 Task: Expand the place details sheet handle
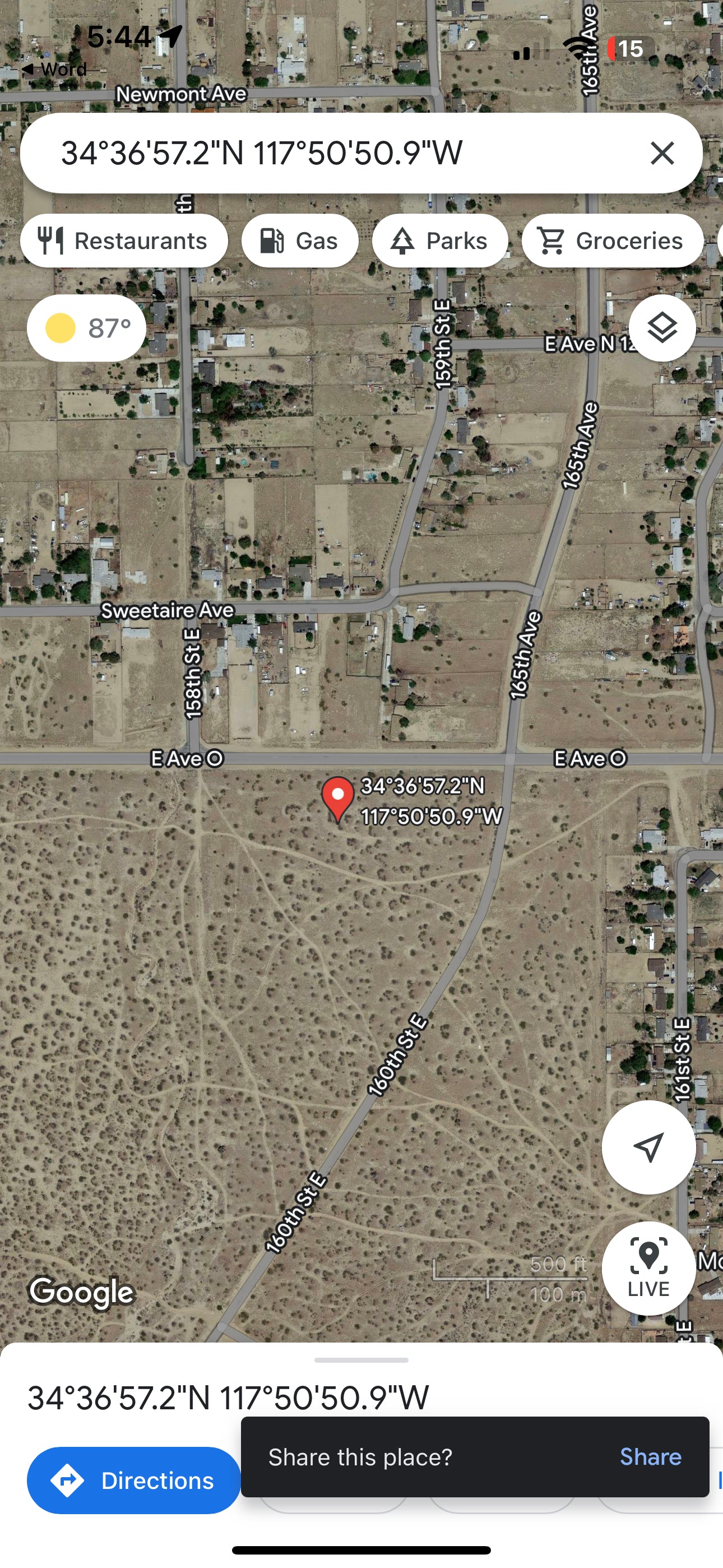[361, 1360]
